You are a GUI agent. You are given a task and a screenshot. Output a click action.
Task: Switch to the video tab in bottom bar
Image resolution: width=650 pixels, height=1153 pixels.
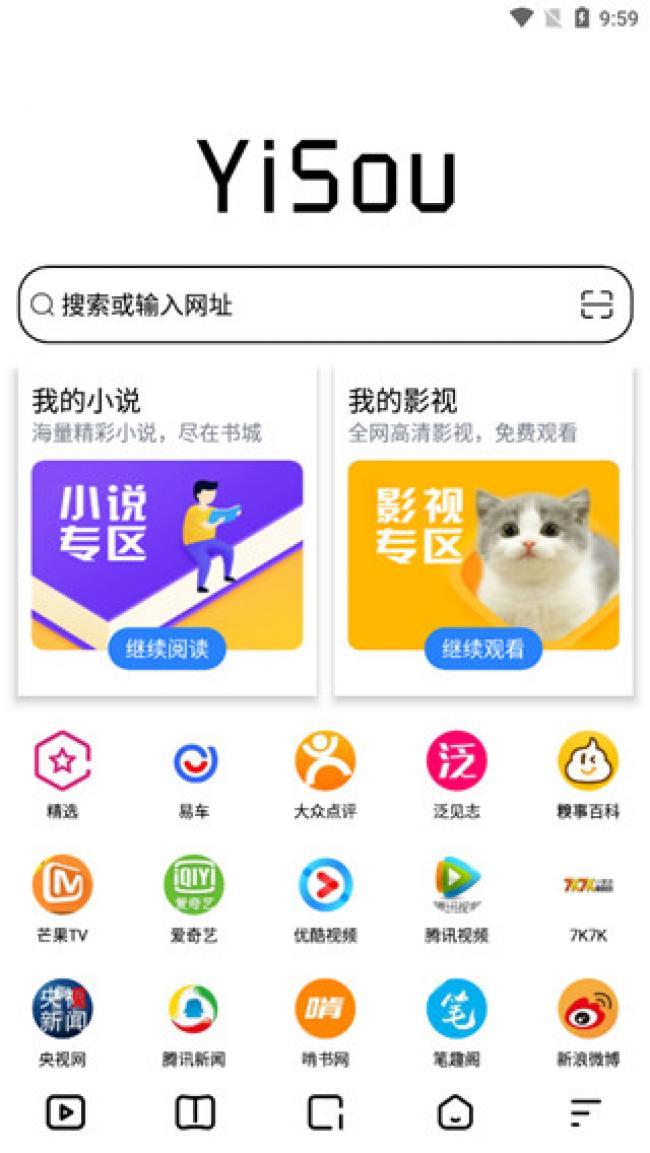tap(65, 1112)
